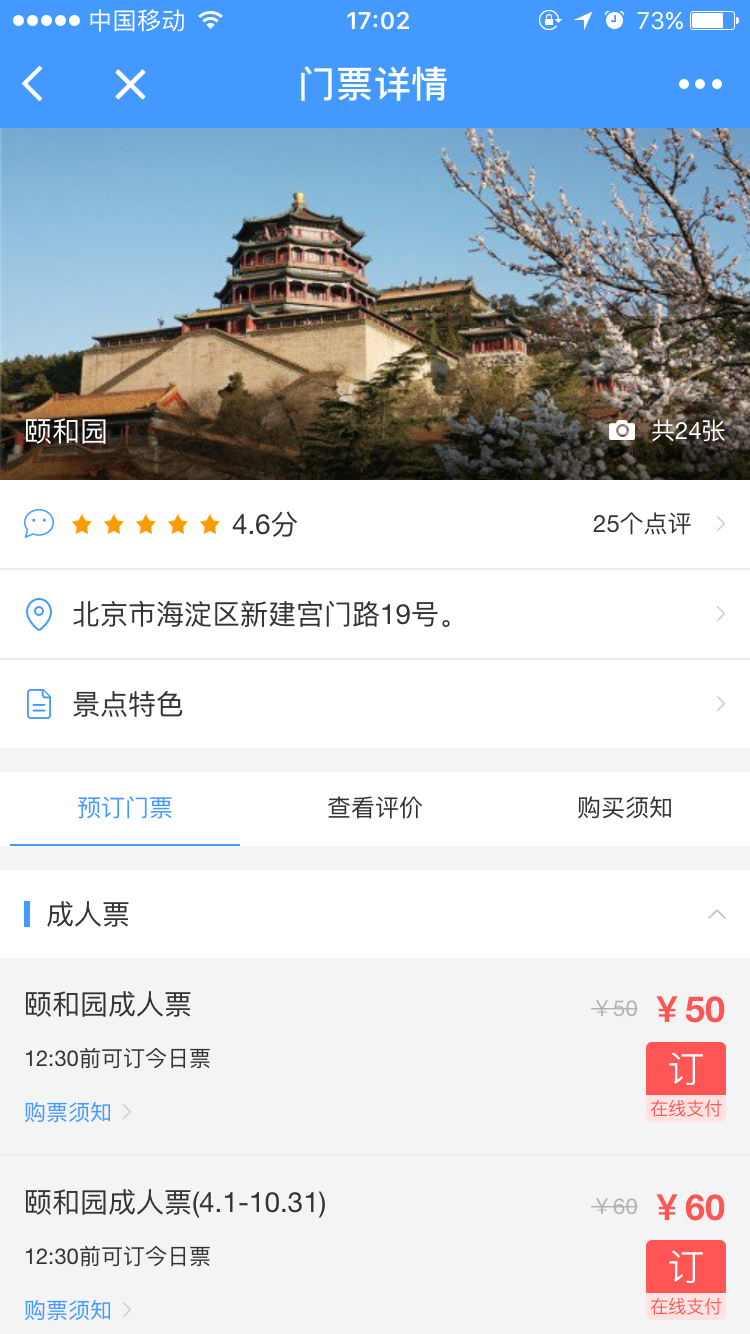Open the address 北京市海淀区新建宫门路19号

[375, 614]
